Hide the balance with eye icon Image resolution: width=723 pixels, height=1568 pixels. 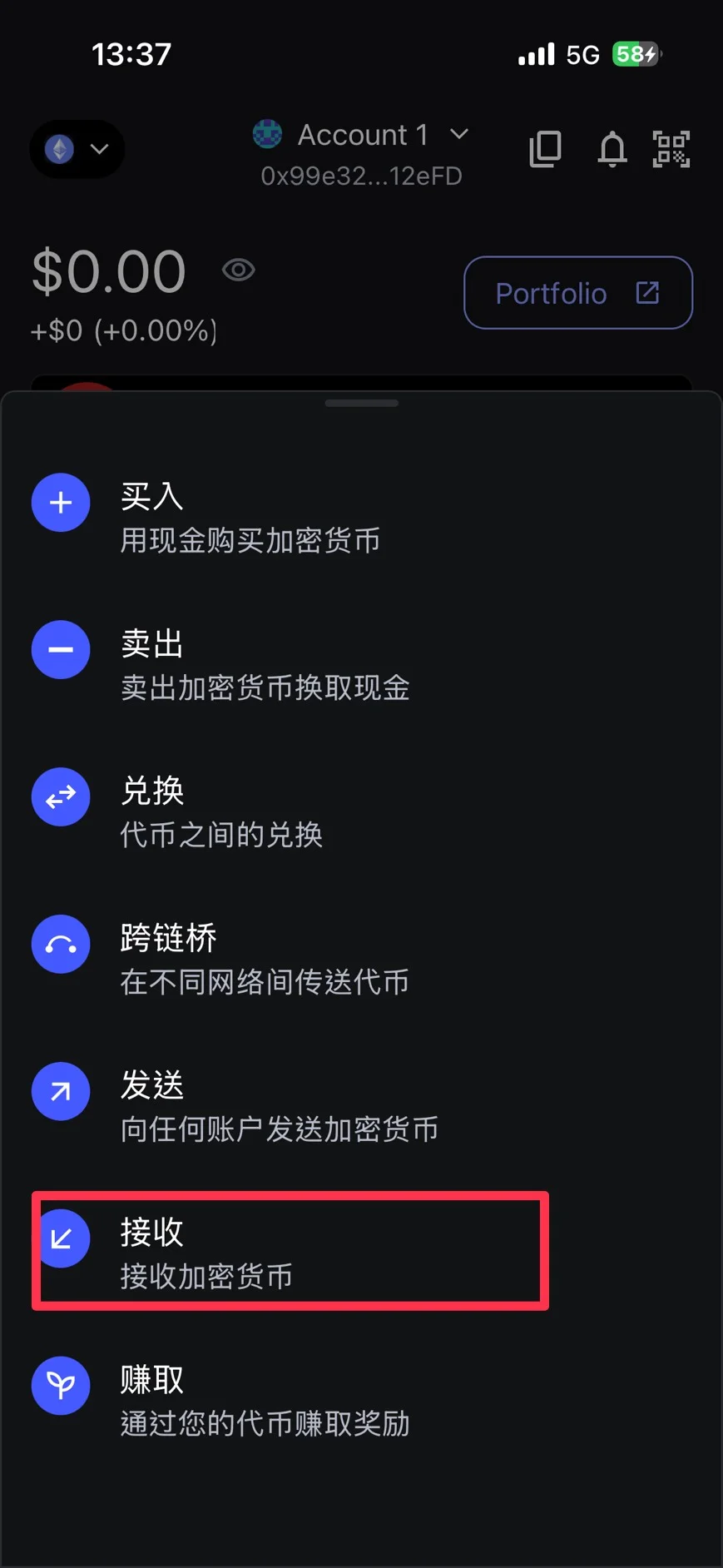click(x=239, y=270)
